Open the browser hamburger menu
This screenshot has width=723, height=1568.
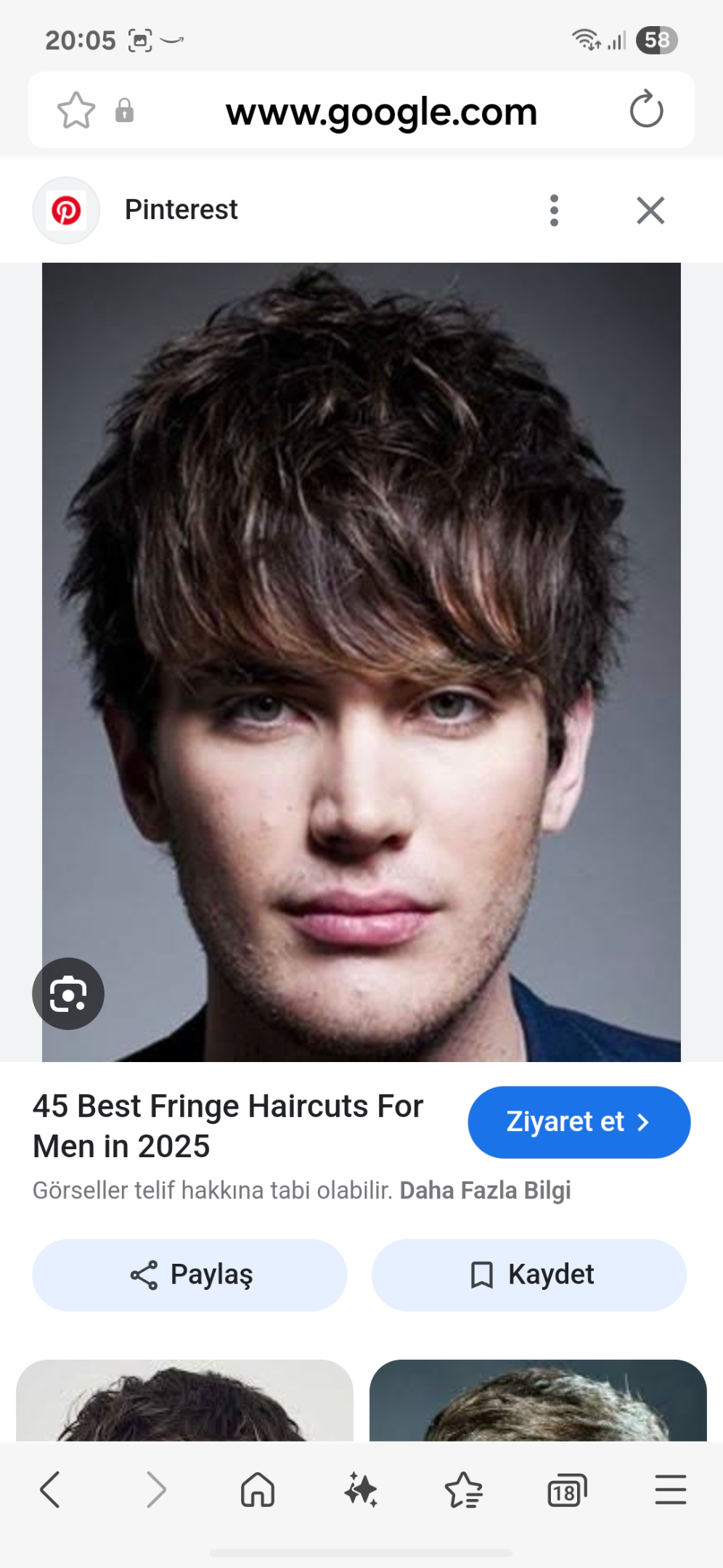pos(671,1490)
